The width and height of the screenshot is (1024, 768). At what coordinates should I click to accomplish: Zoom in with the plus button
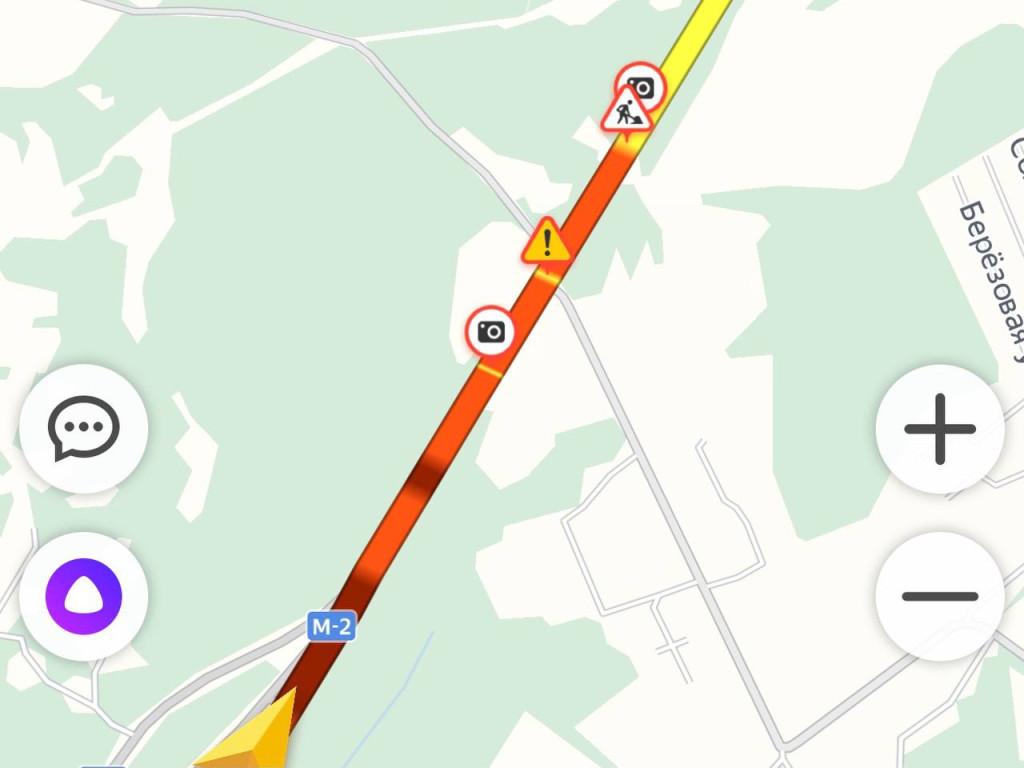click(x=939, y=429)
